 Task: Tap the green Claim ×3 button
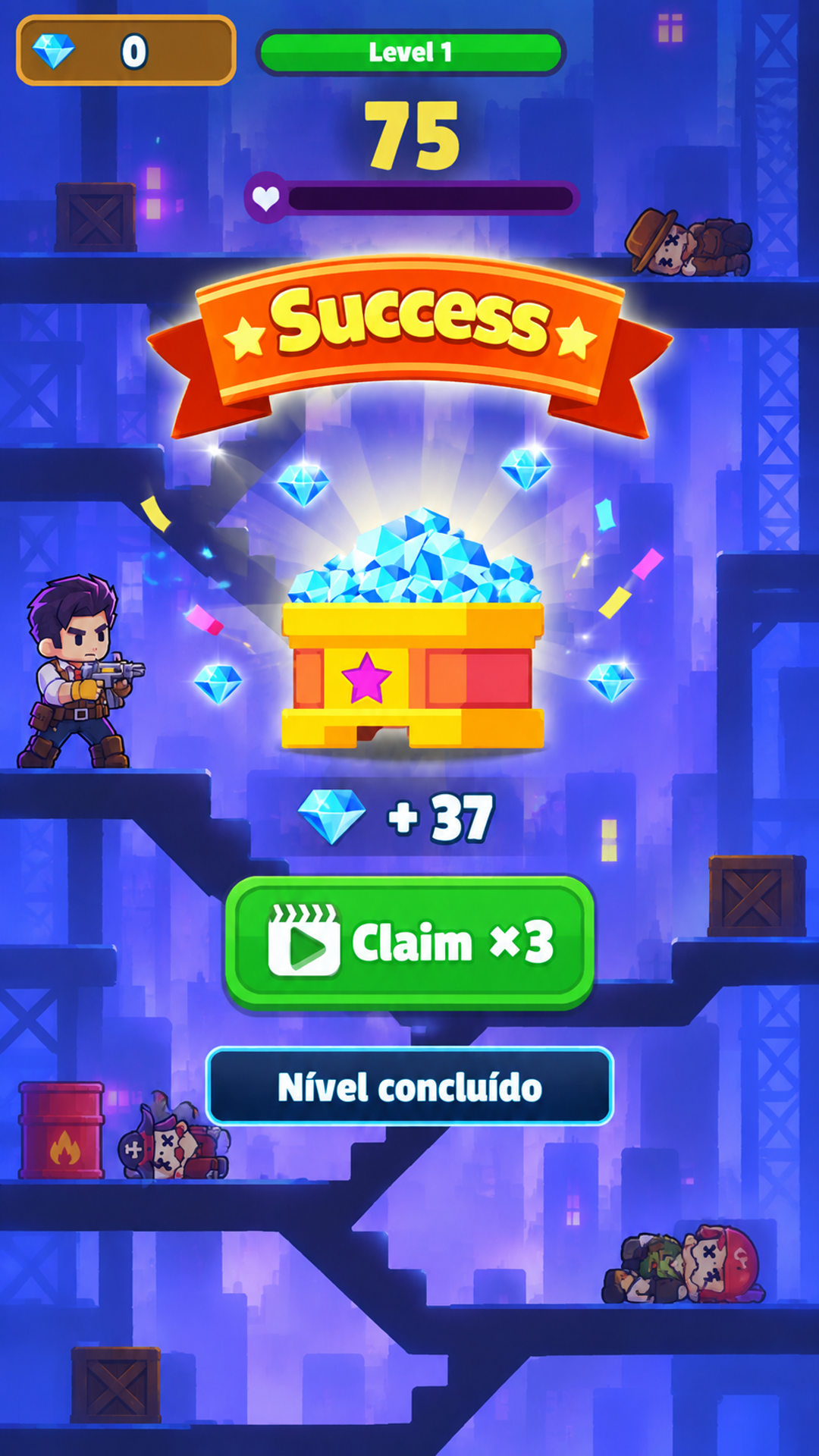[x=409, y=943]
